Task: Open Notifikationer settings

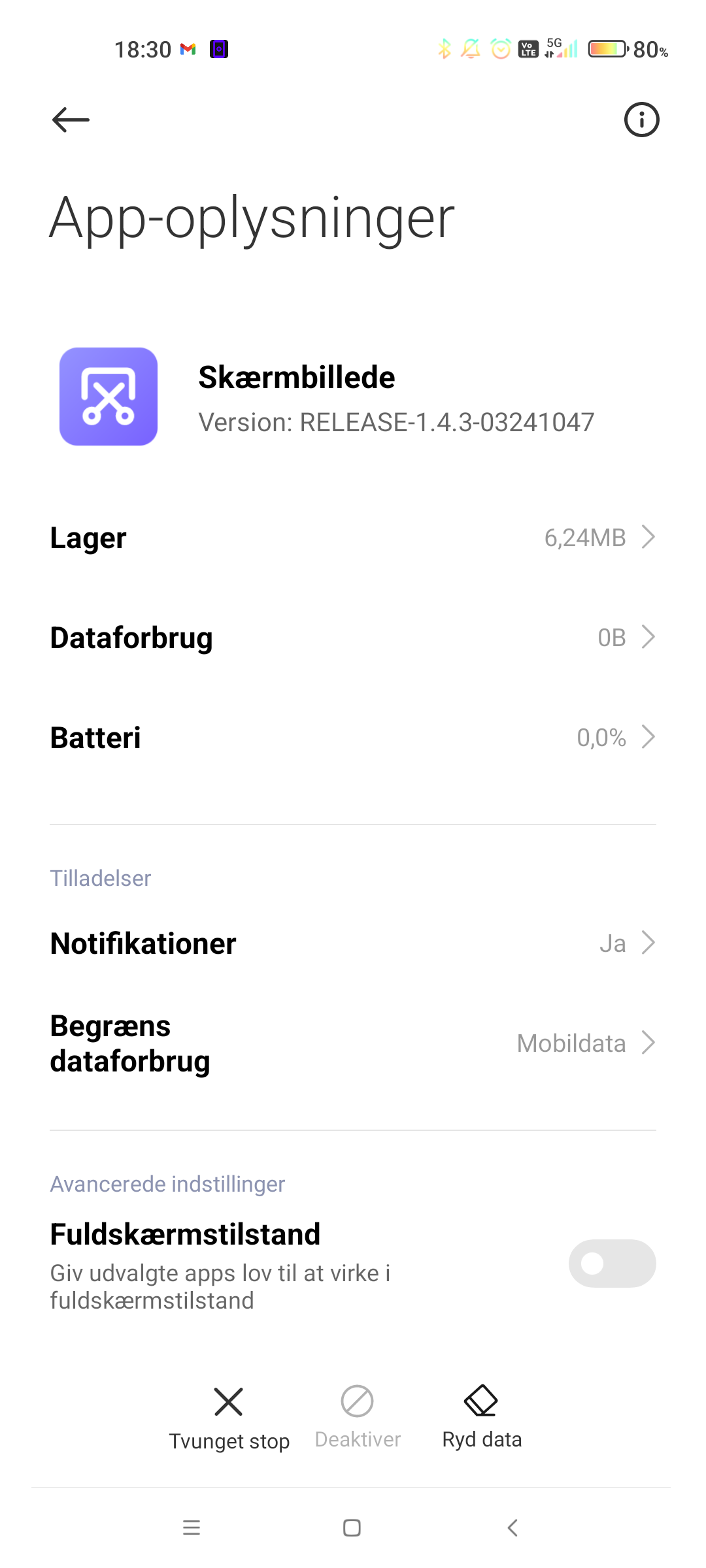Action: tap(353, 943)
